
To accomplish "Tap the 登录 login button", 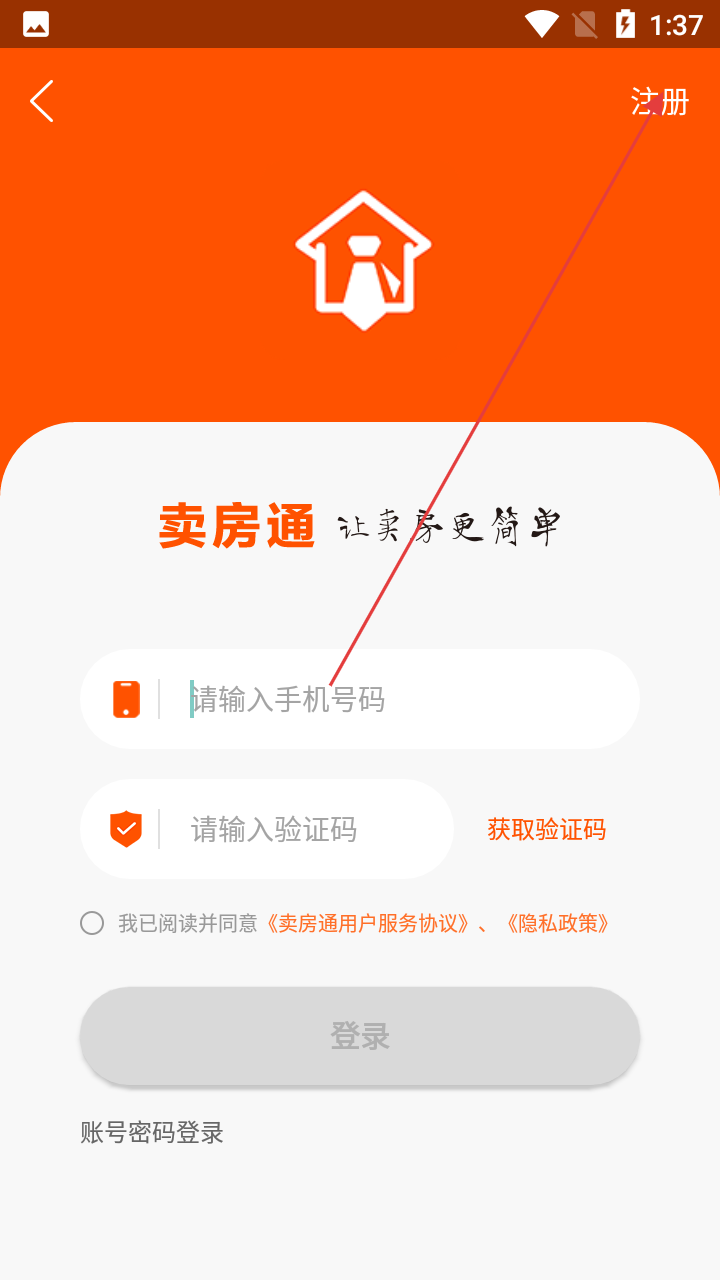I will (360, 1036).
